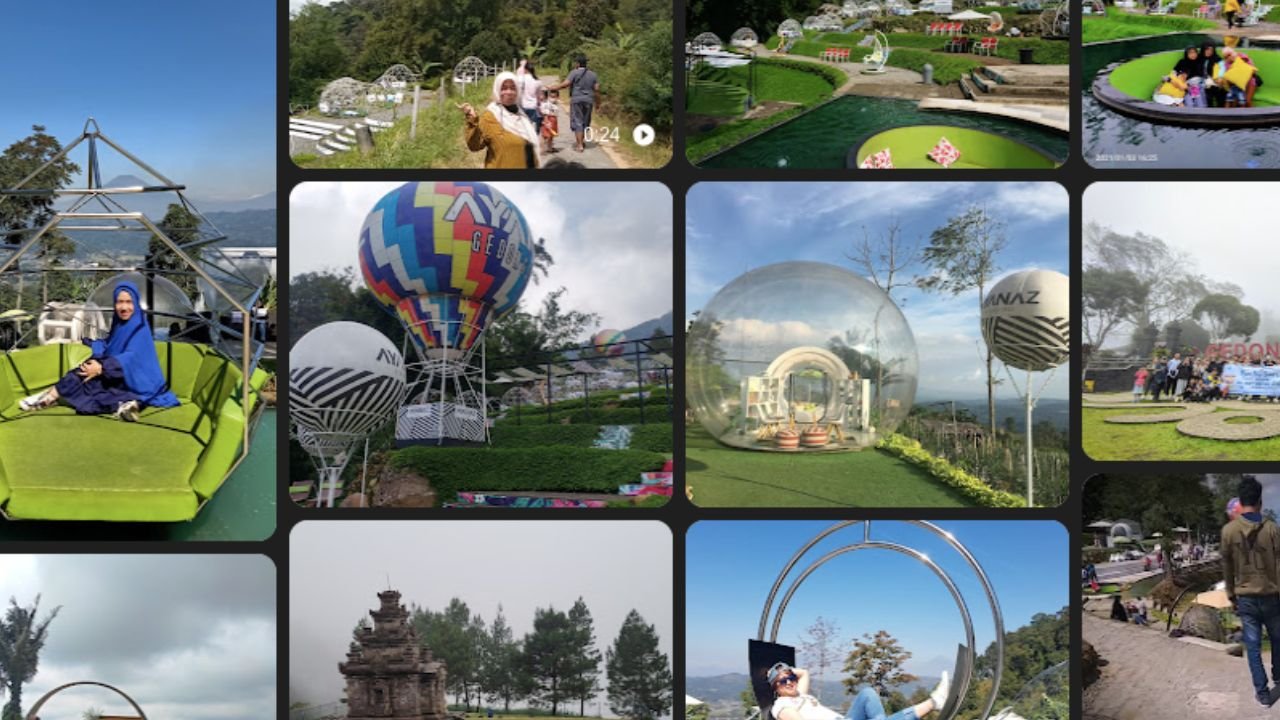Open photo of garden pond with red chairs
Viewport: 1280px width, 720px height.
tap(876, 84)
